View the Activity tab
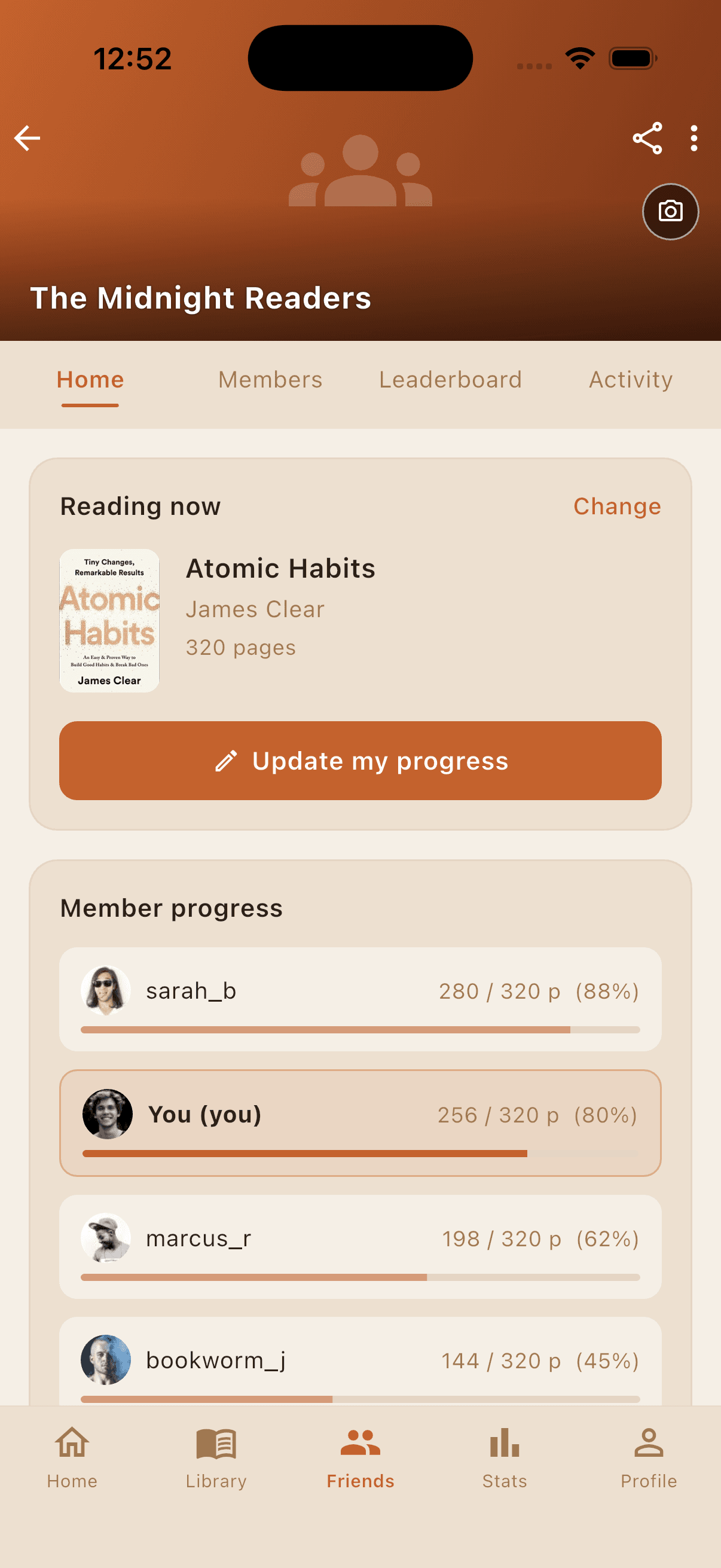721x1568 pixels. [630, 379]
